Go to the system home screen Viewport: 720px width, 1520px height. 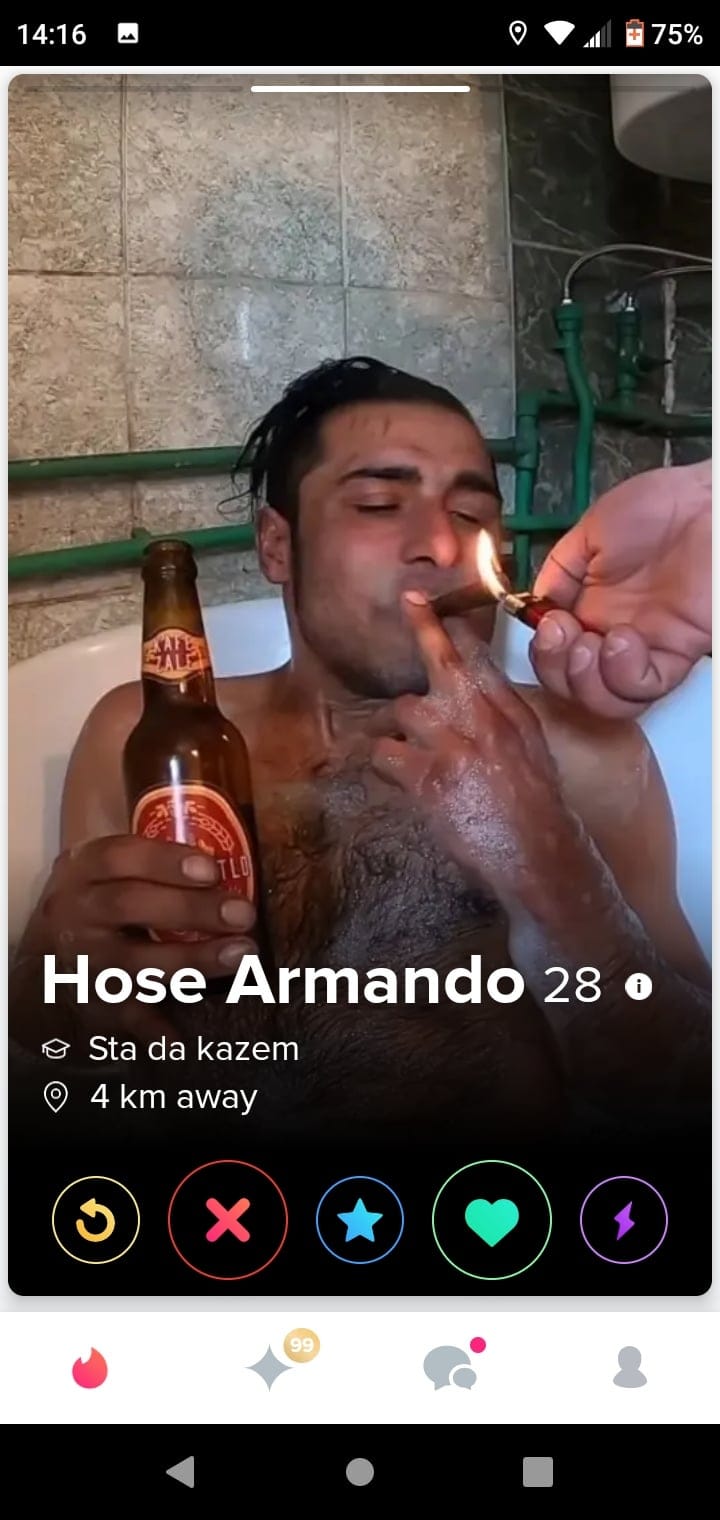tap(360, 1472)
